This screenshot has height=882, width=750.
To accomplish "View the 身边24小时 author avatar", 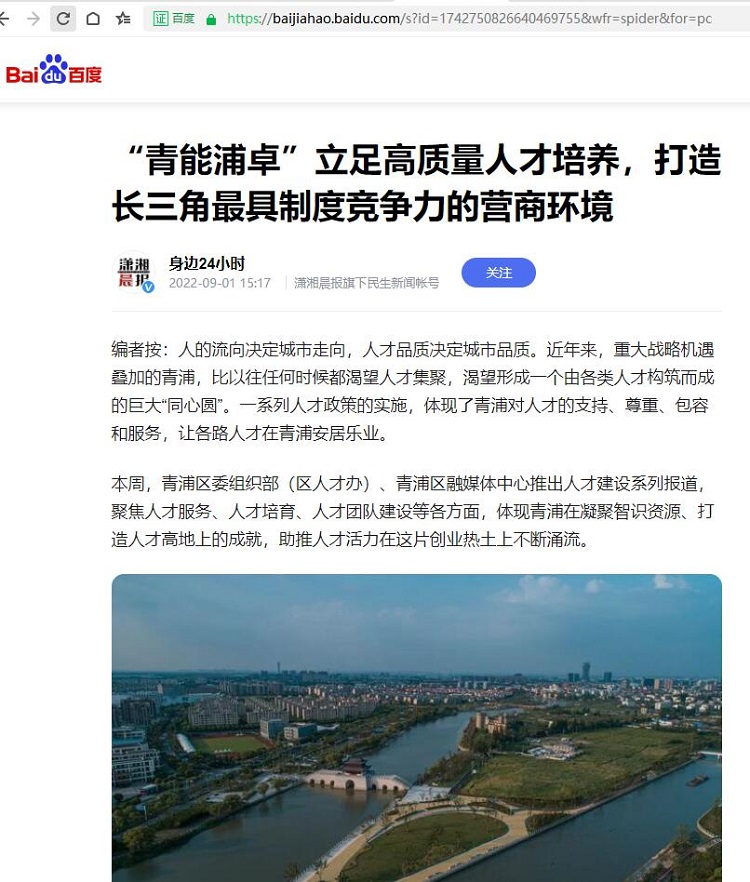I will [x=135, y=272].
